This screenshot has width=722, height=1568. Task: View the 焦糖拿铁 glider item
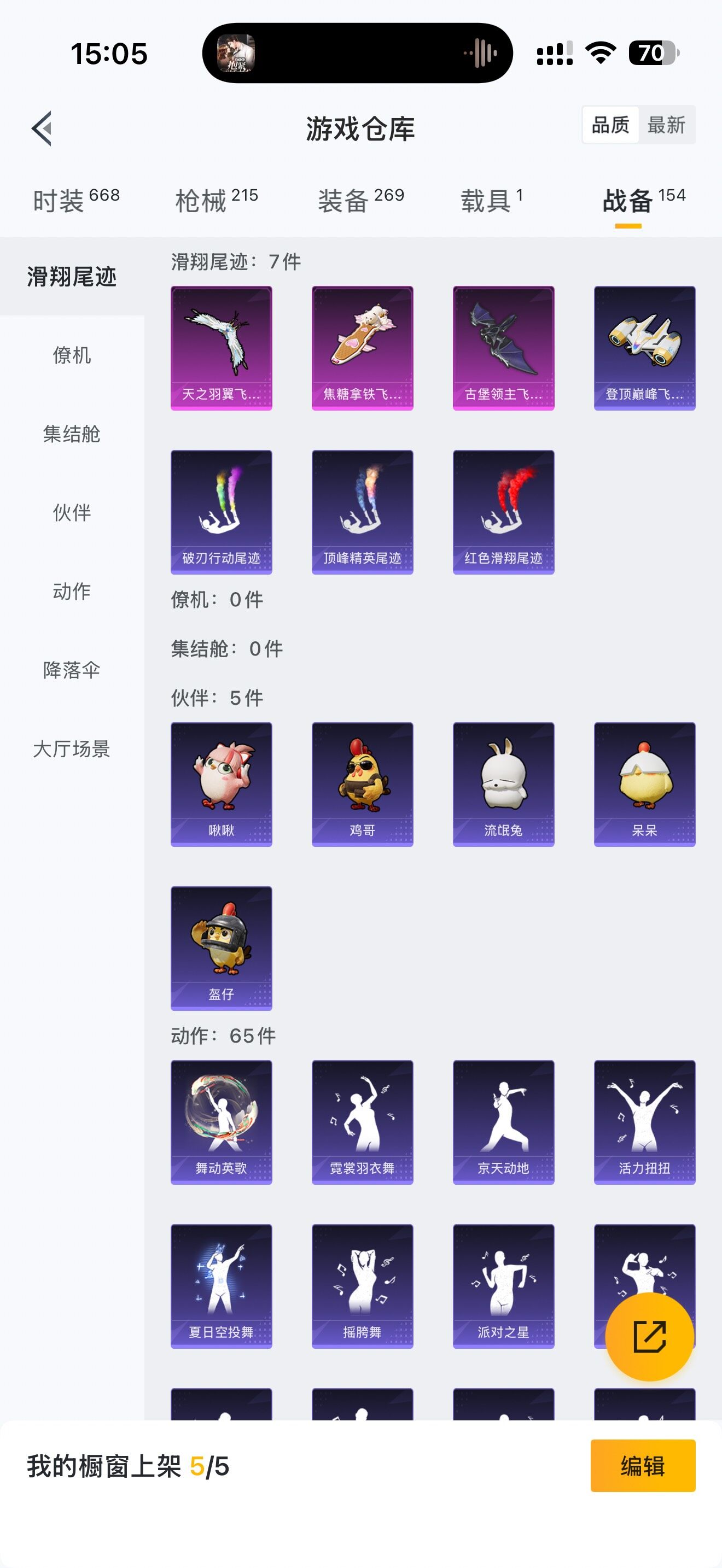coord(362,348)
